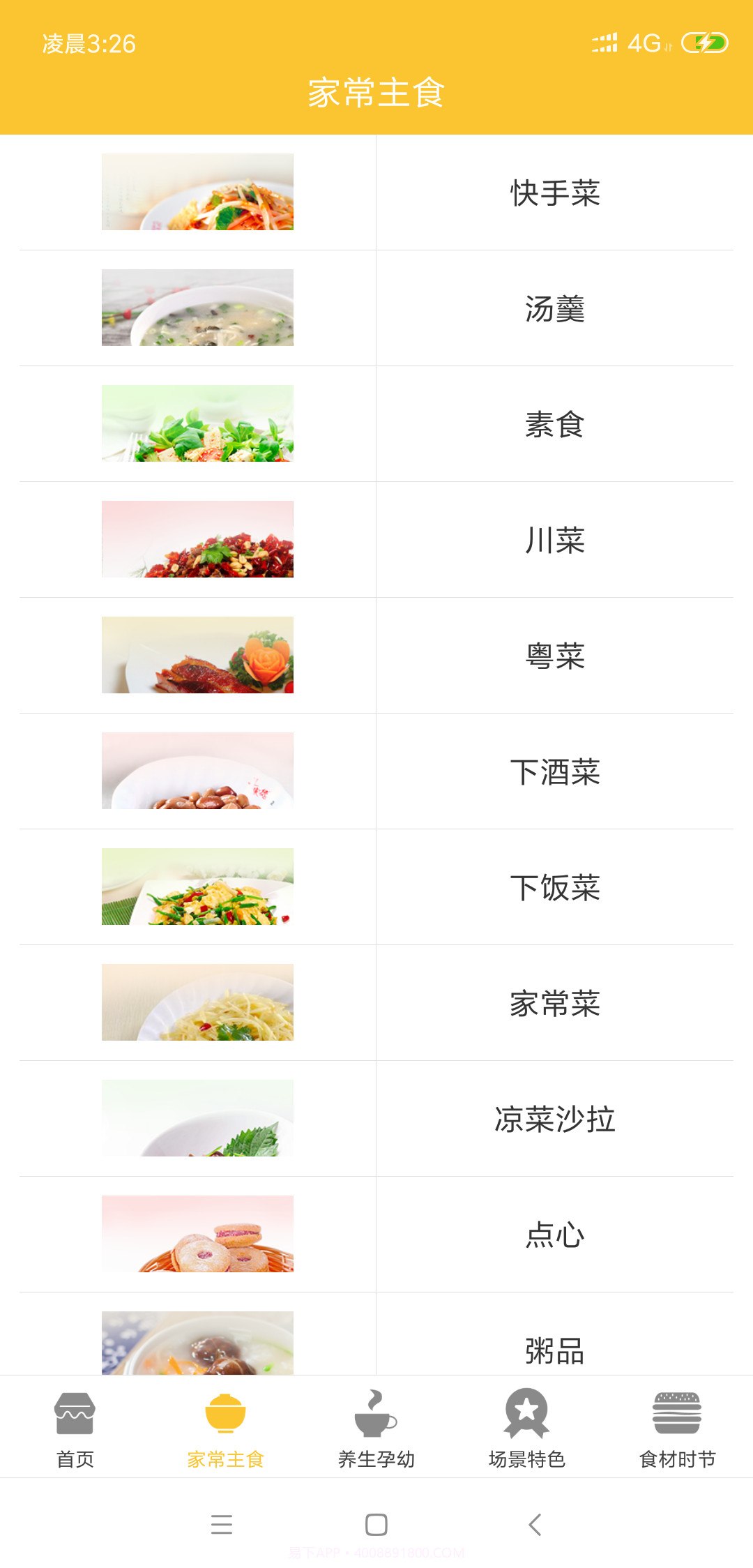The height and width of the screenshot is (1568, 753).
Task: Tap the 素食 salad thumbnail image
Action: pyautogui.click(x=197, y=425)
